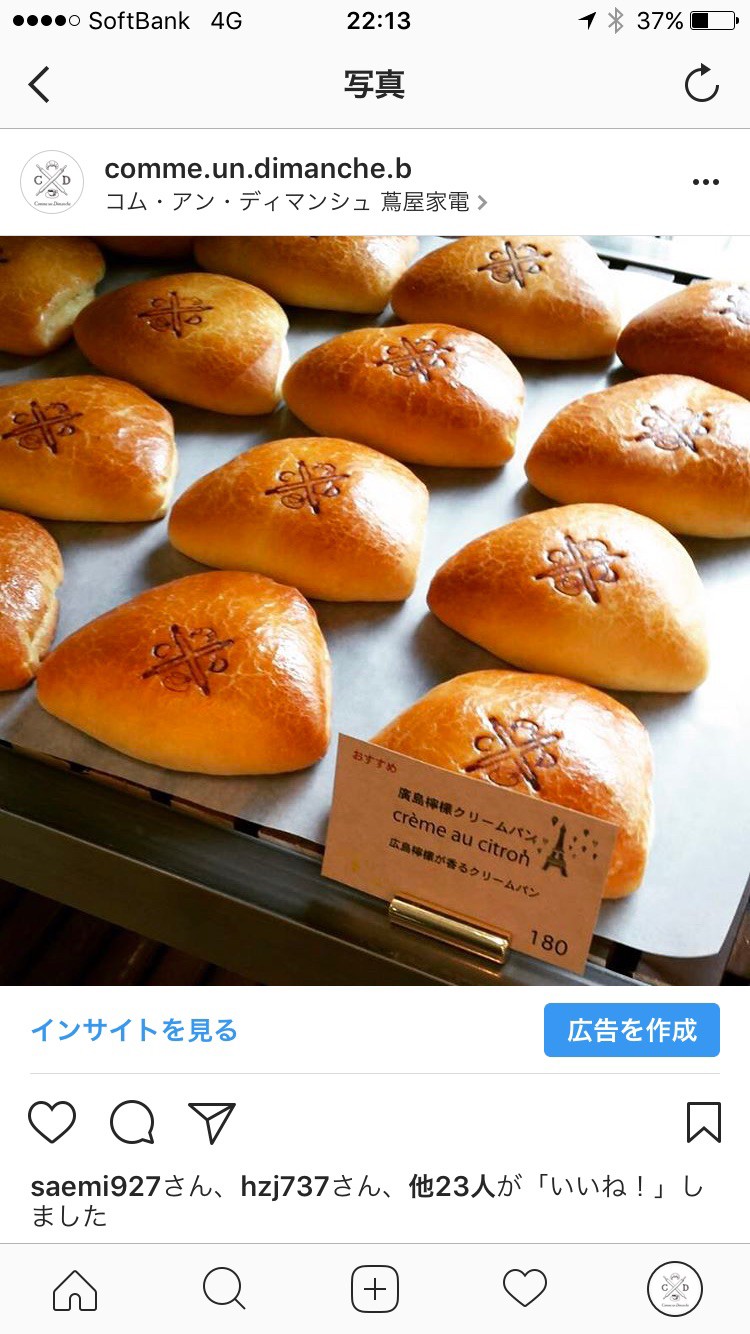View insights via インサイトを見る
750x1334 pixels.
click(x=134, y=1030)
